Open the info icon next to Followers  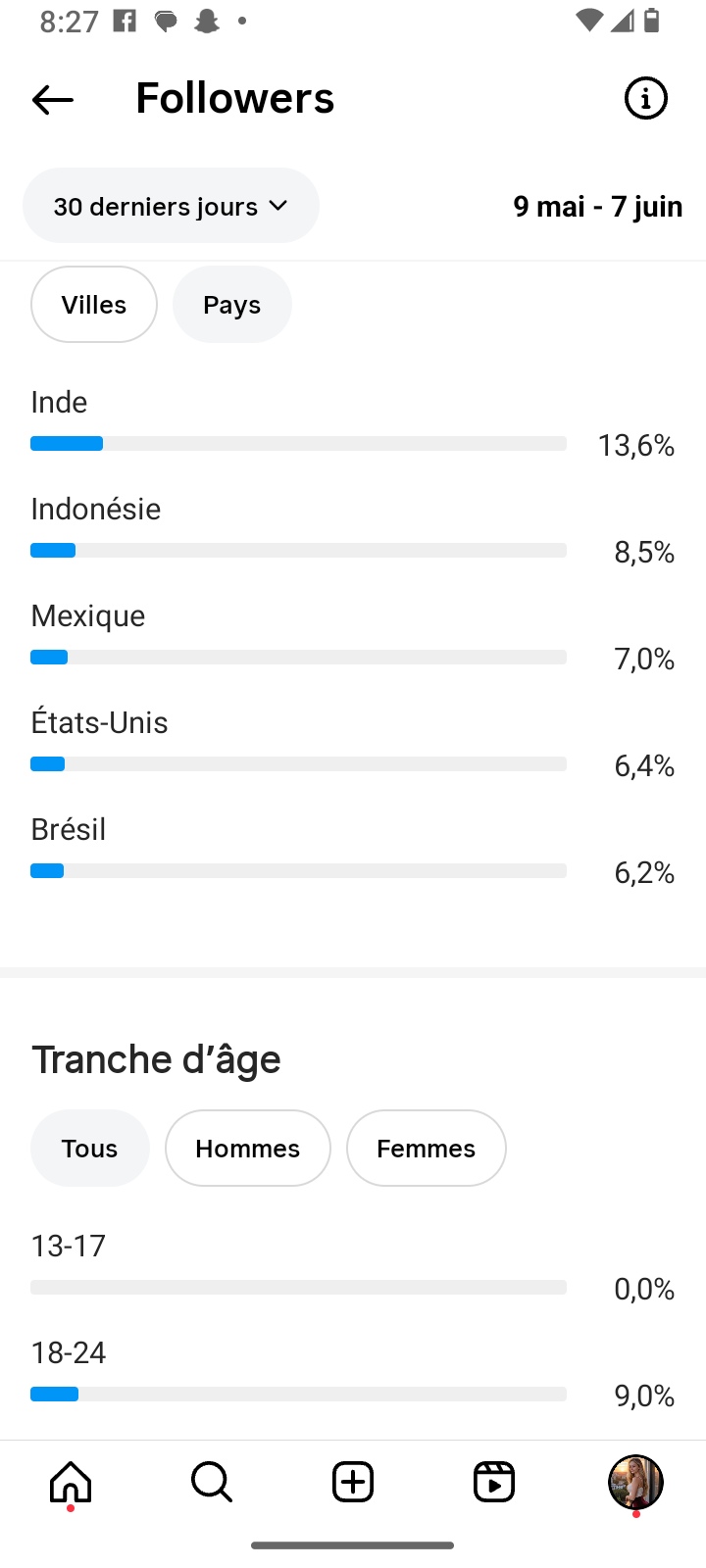pyautogui.click(x=645, y=98)
